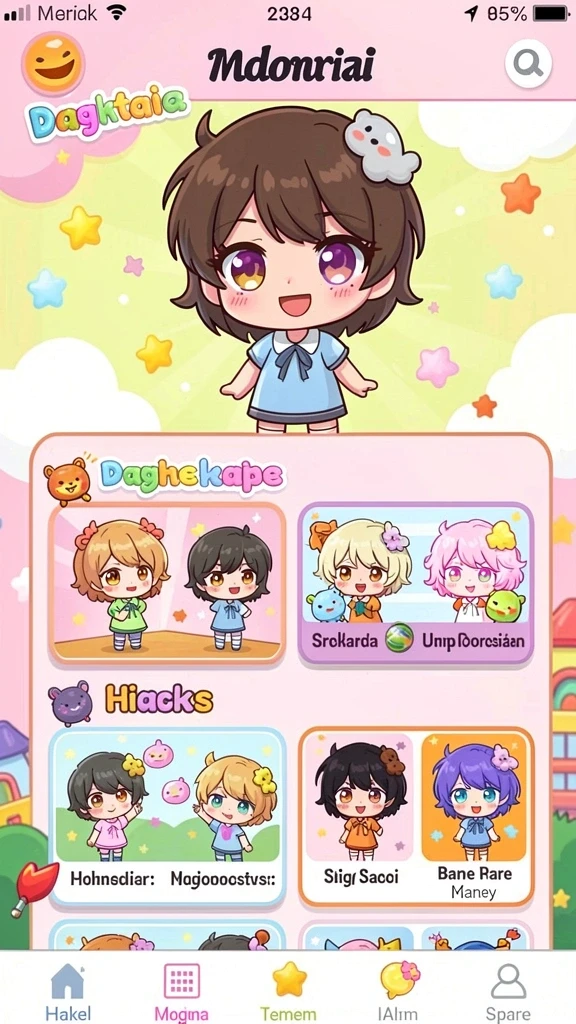Open the search magnifier icon
The width and height of the screenshot is (576, 1024).
click(528, 63)
